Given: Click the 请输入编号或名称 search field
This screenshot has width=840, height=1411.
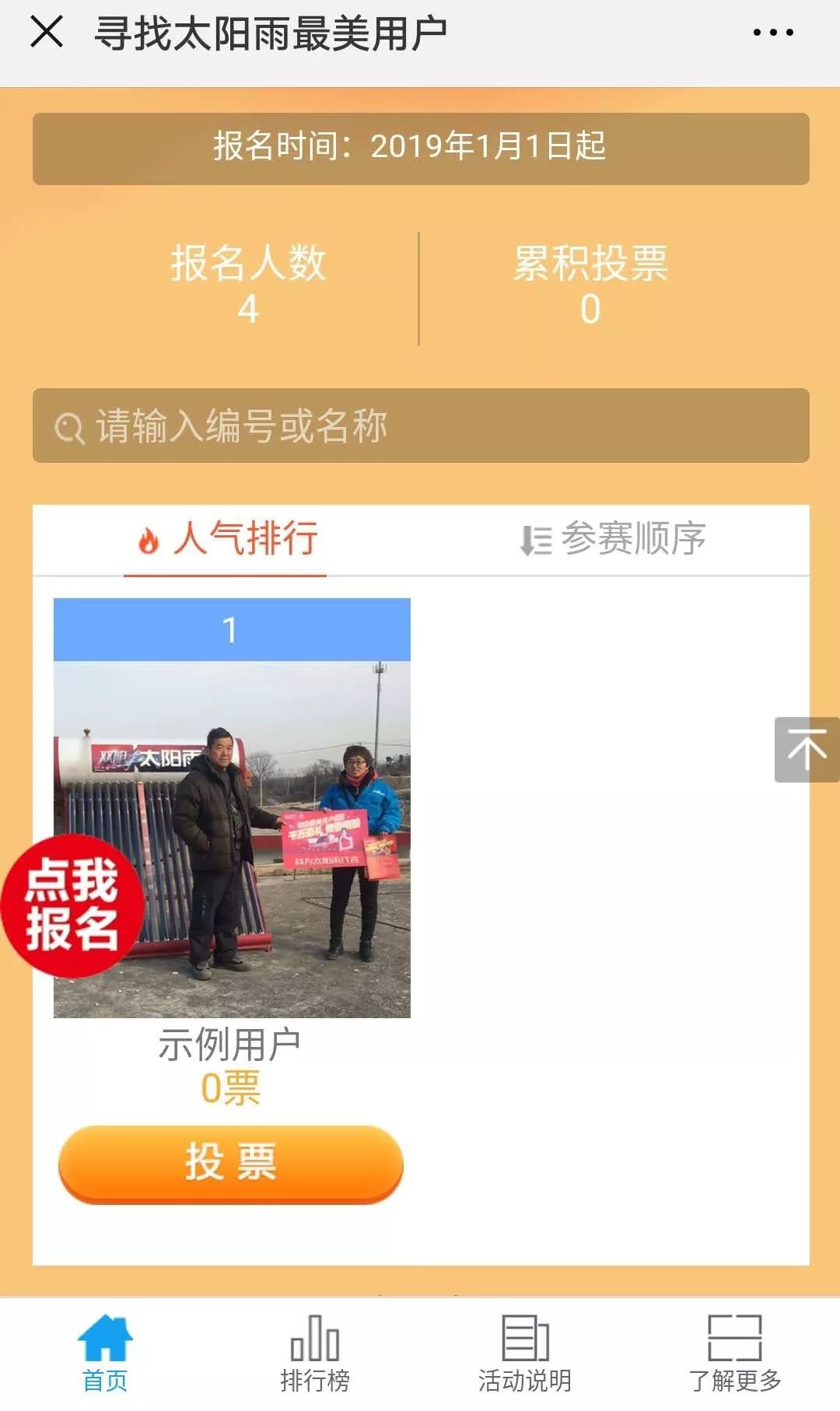Looking at the screenshot, I should tap(420, 425).
